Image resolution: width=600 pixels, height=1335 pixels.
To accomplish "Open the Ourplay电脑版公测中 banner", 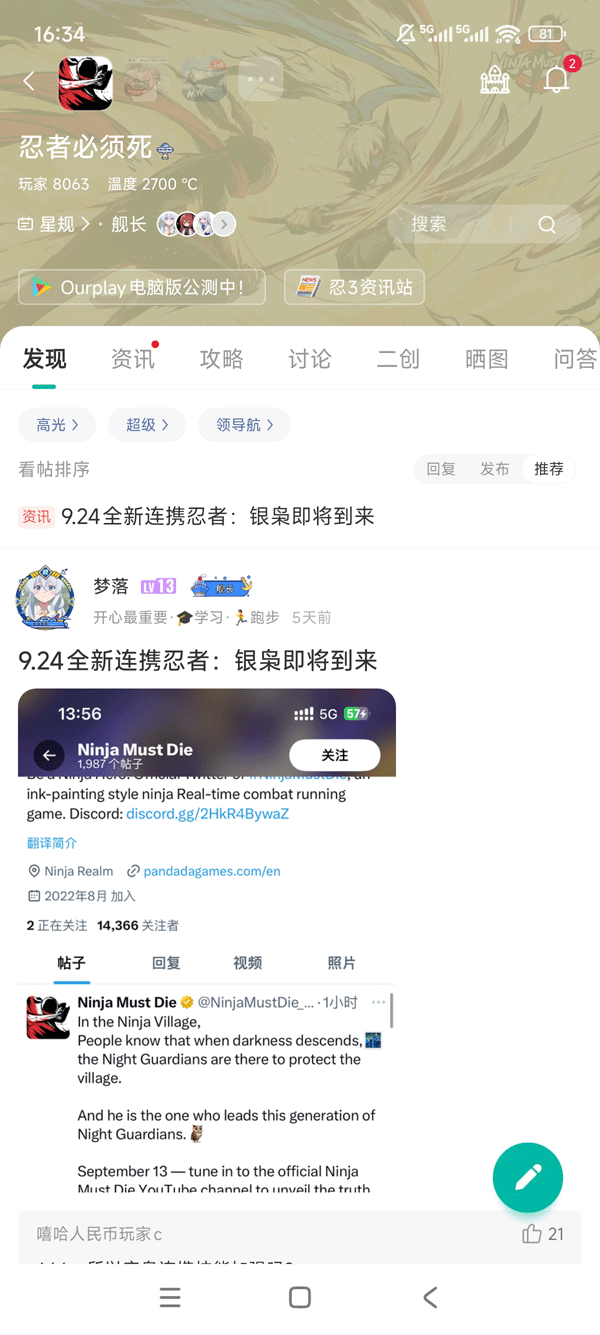I will tap(143, 288).
